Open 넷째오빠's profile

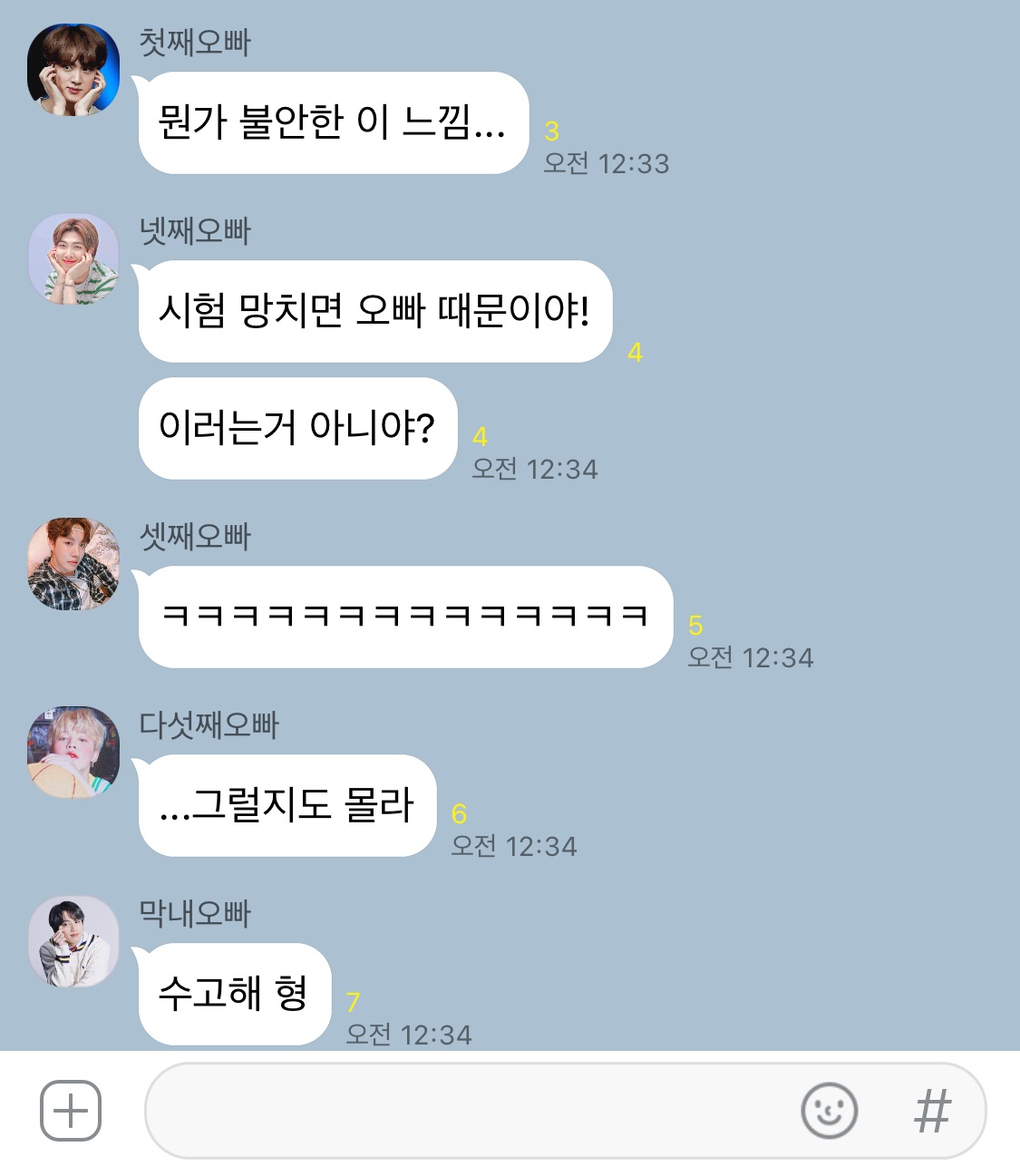[73, 259]
